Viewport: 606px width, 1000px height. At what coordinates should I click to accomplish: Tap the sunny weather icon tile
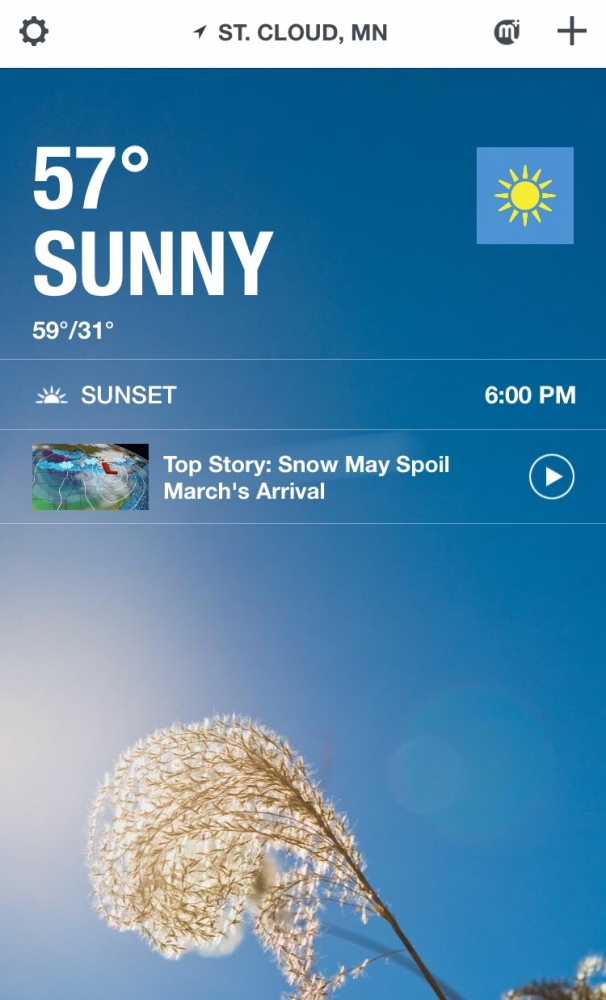click(525, 196)
